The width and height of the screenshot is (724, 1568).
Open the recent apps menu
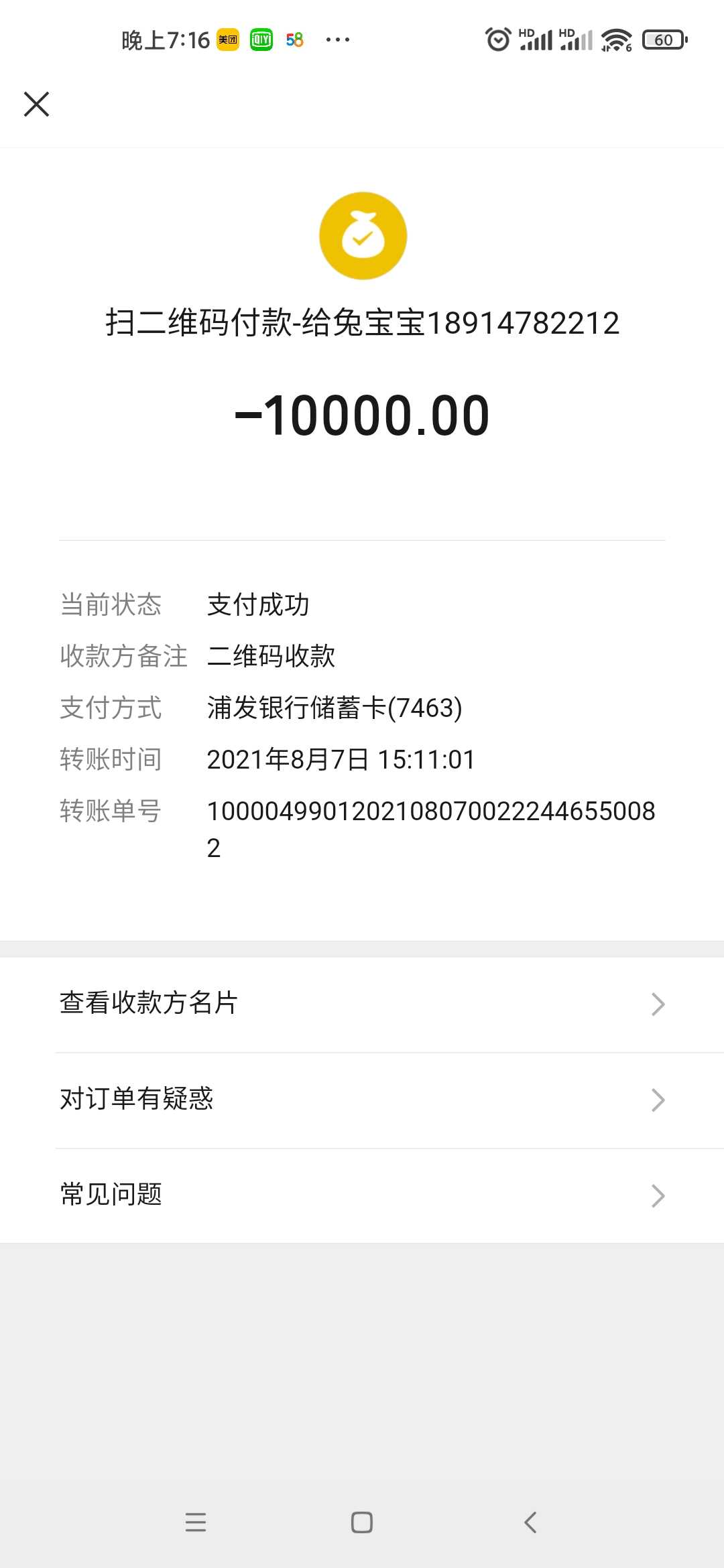tap(196, 1522)
